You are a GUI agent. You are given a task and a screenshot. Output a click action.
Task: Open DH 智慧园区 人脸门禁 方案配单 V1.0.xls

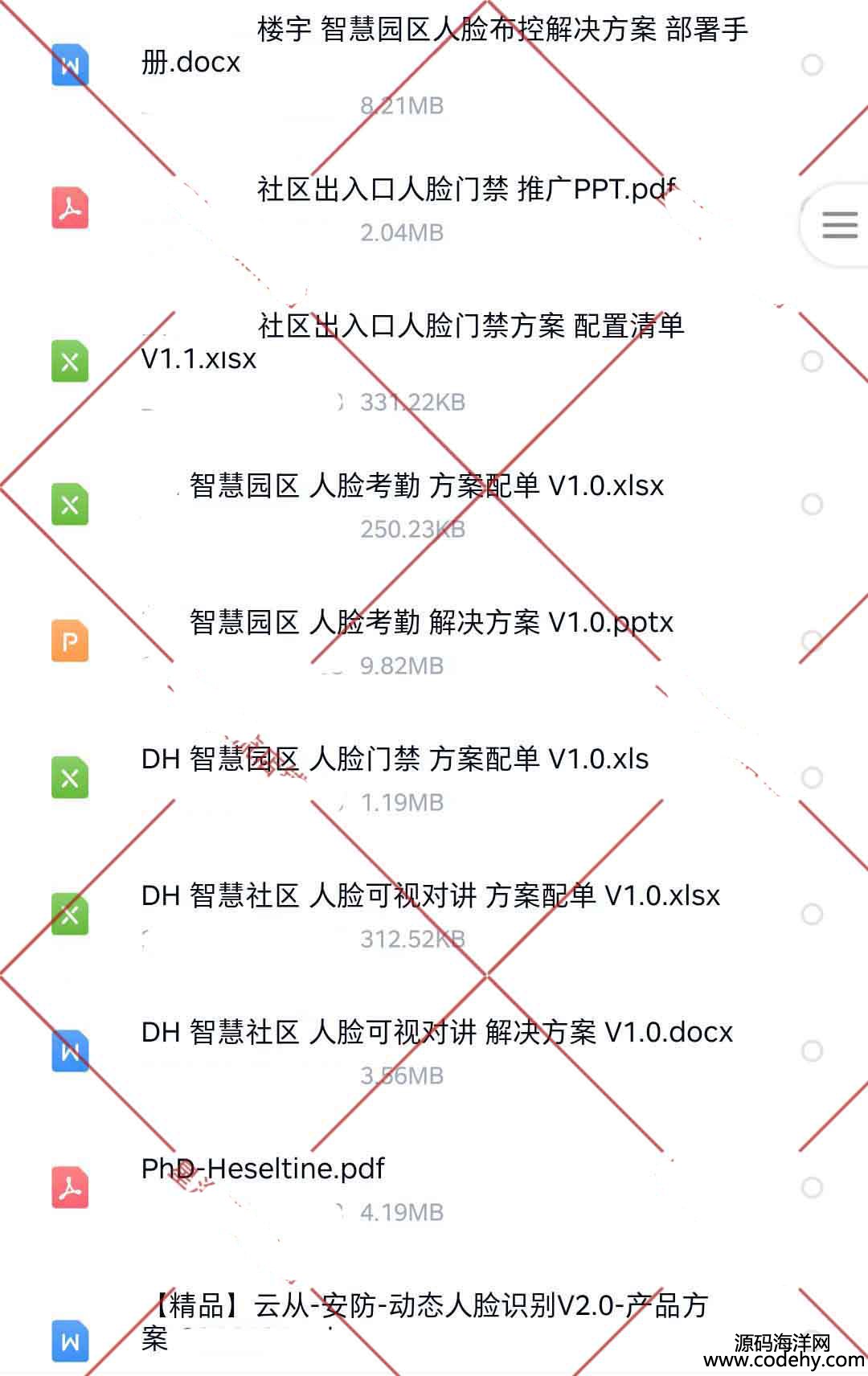pyautogui.click(x=395, y=760)
